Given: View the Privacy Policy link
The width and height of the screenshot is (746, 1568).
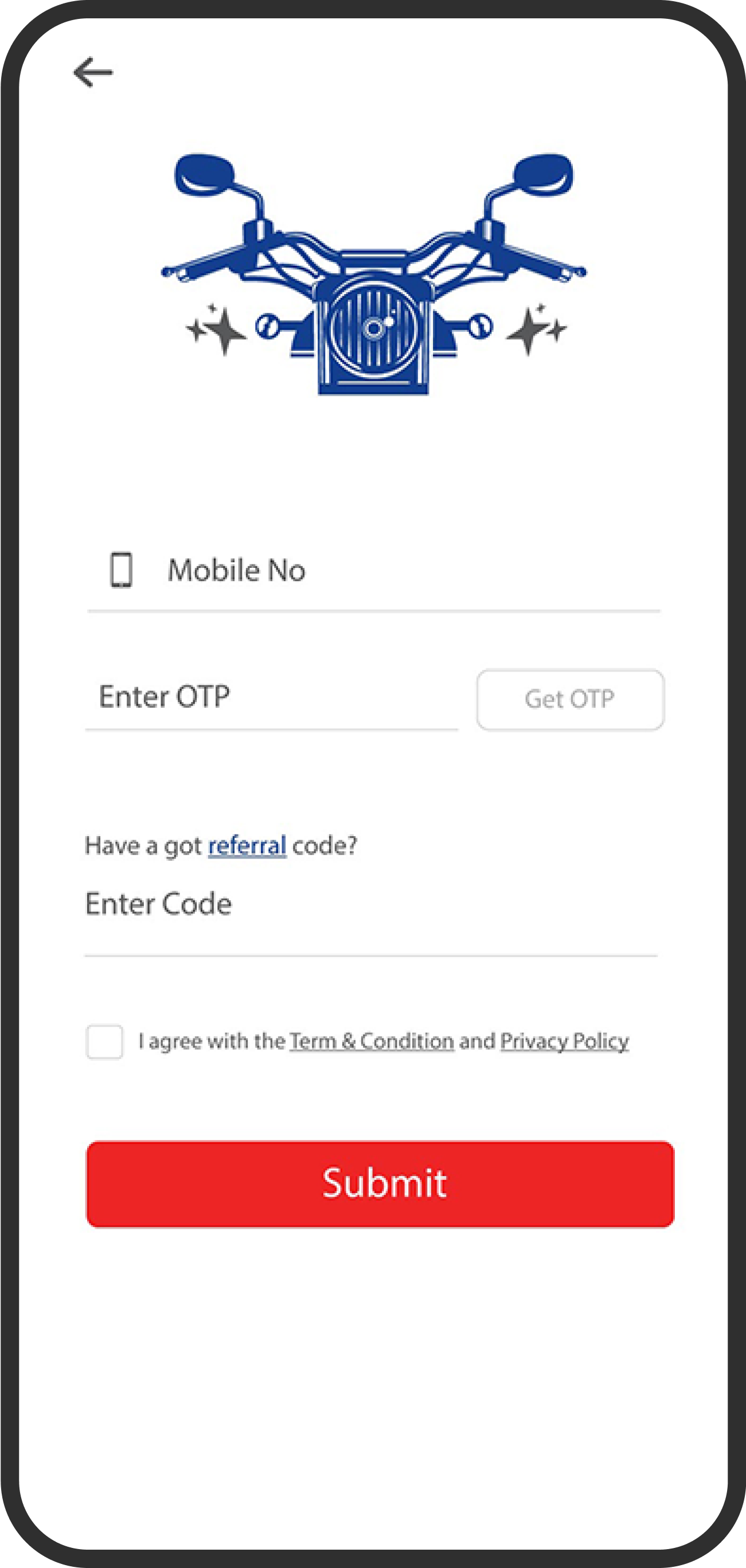Looking at the screenshot, I should pyautogui.click(x=565, y=1041).
